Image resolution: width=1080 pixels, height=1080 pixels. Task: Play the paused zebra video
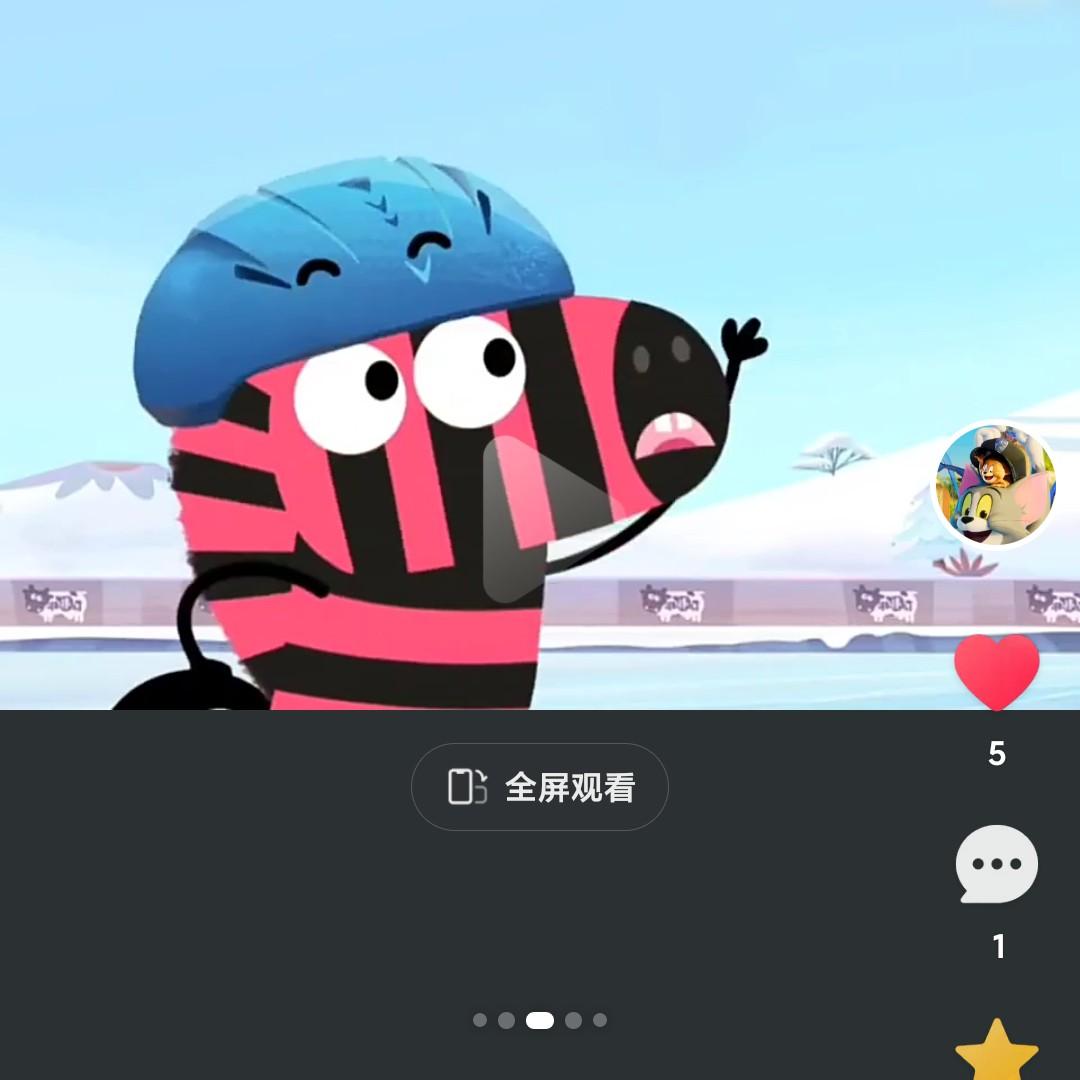pyautogui.click(x=540, y=518)
